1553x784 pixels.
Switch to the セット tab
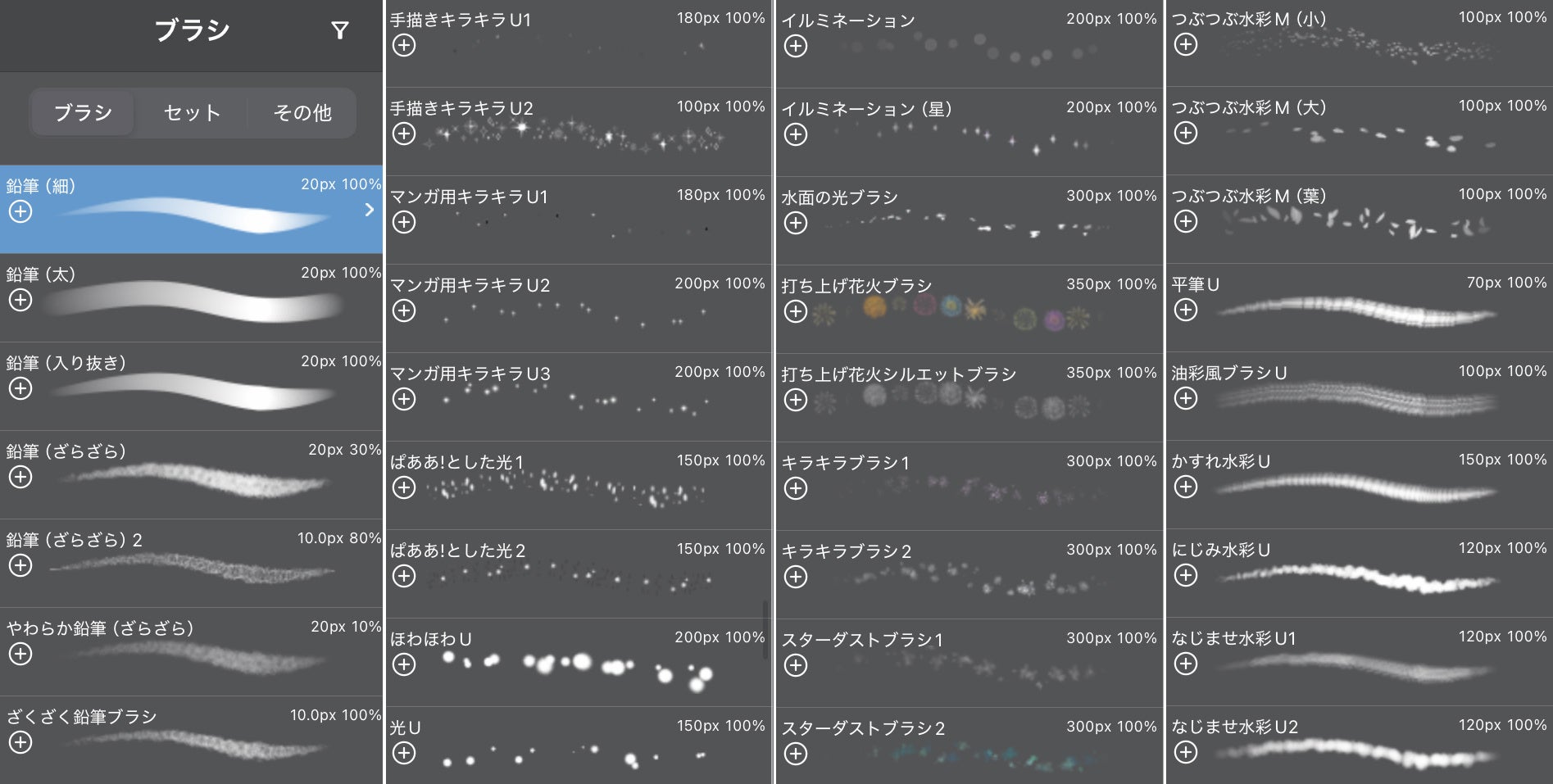(x=192, y=112)
